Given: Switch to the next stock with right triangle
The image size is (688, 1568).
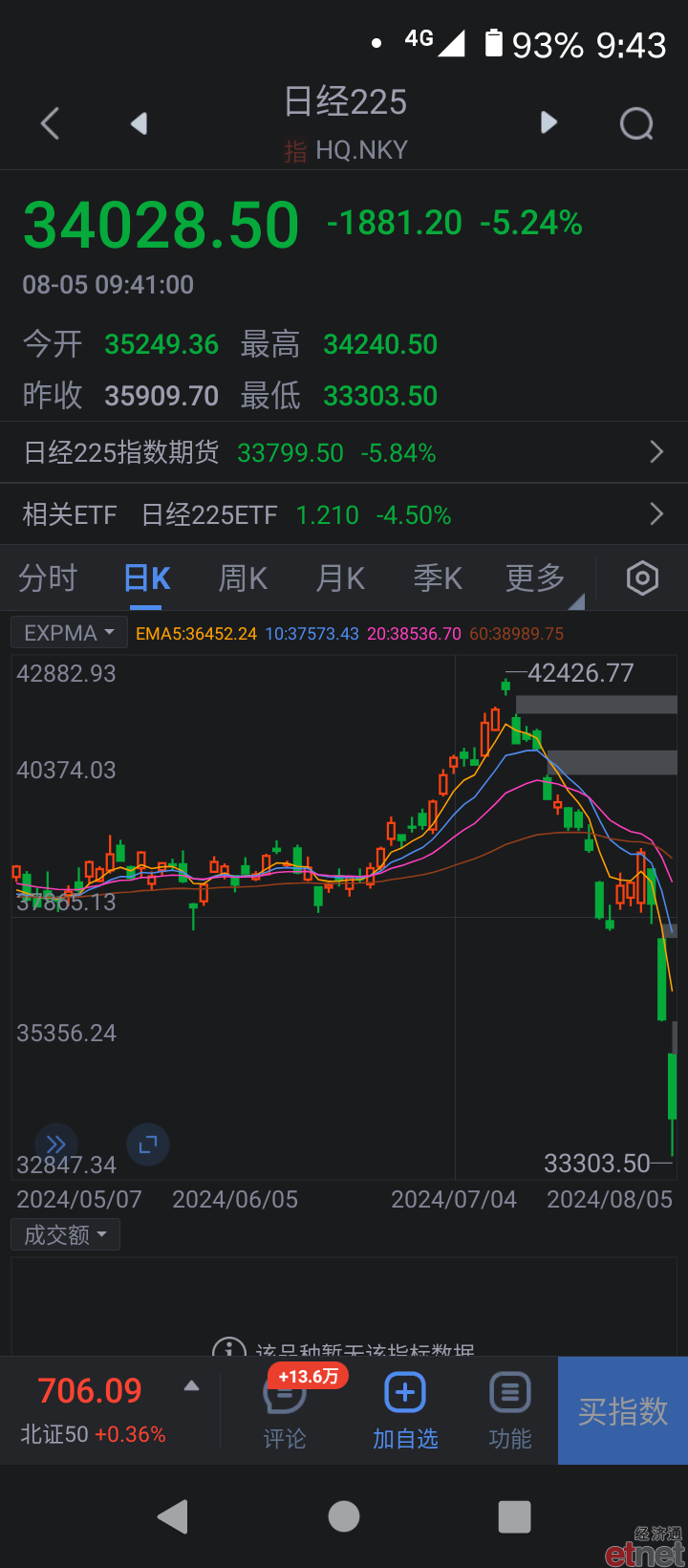Looking at the screenshot, I should (x=548, y=122).
